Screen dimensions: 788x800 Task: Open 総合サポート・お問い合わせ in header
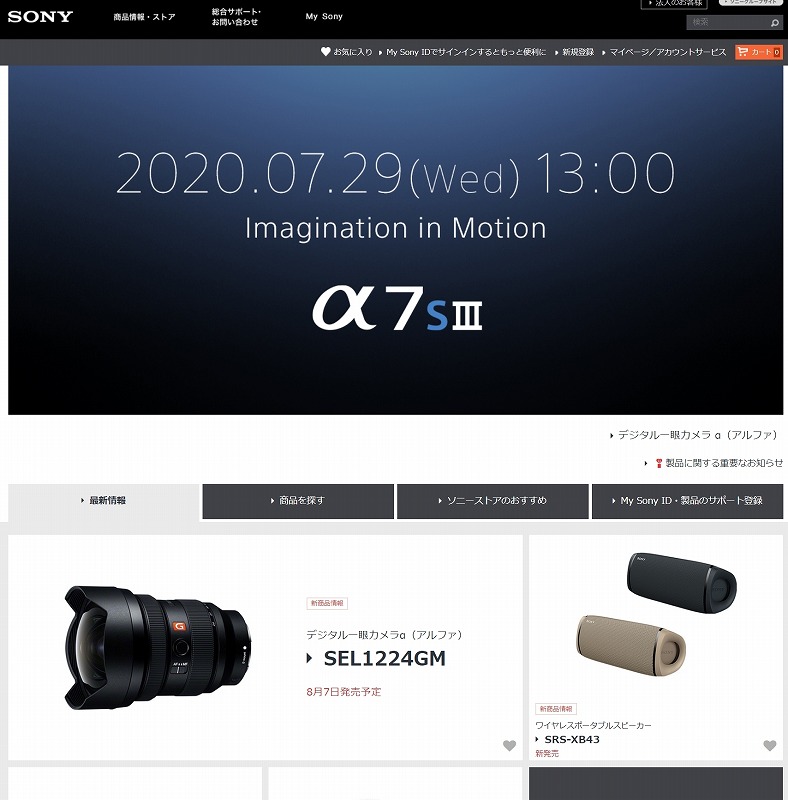(235, 17)
